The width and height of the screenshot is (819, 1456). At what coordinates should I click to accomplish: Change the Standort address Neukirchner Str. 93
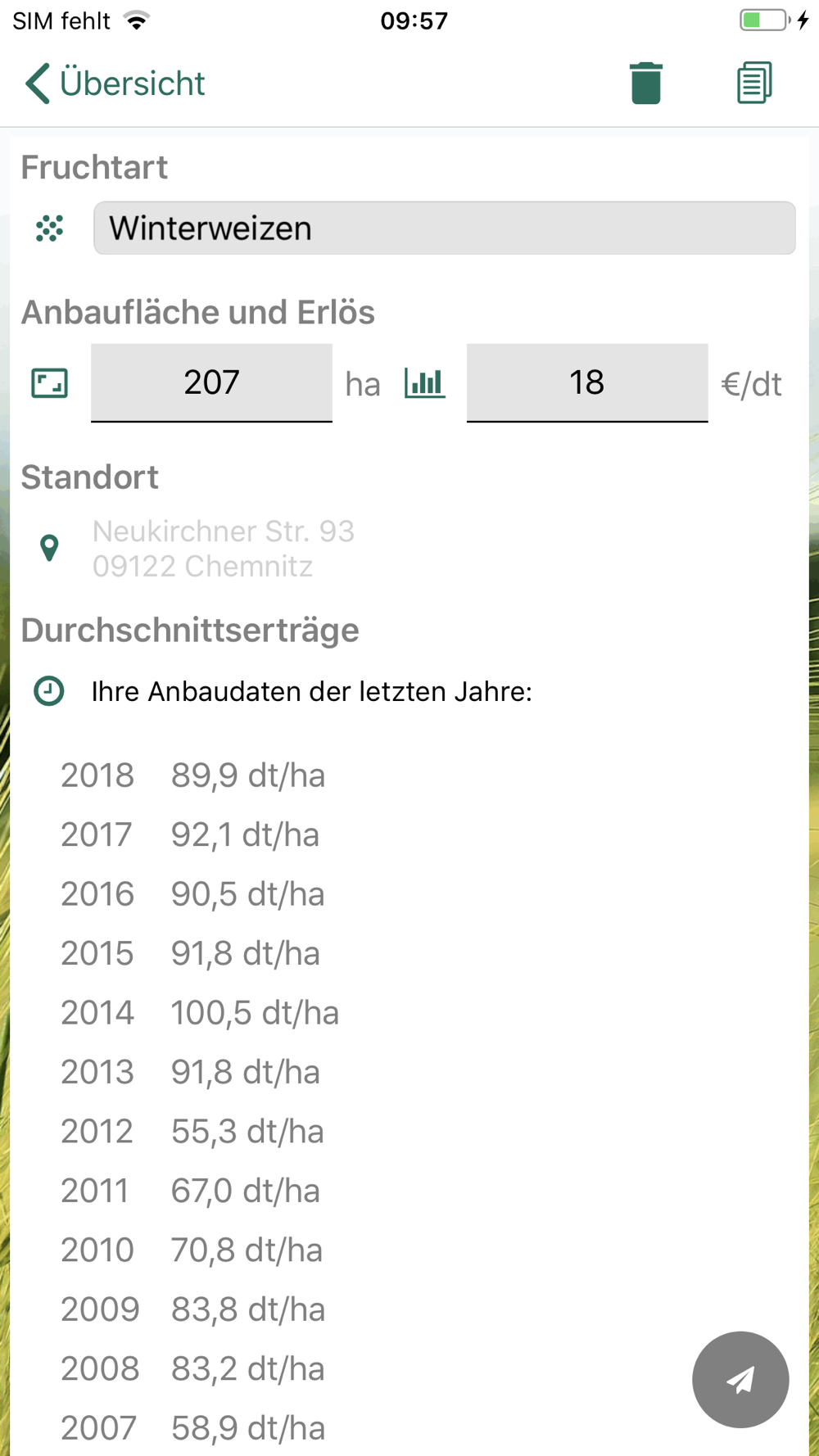(x=223, y=549)
